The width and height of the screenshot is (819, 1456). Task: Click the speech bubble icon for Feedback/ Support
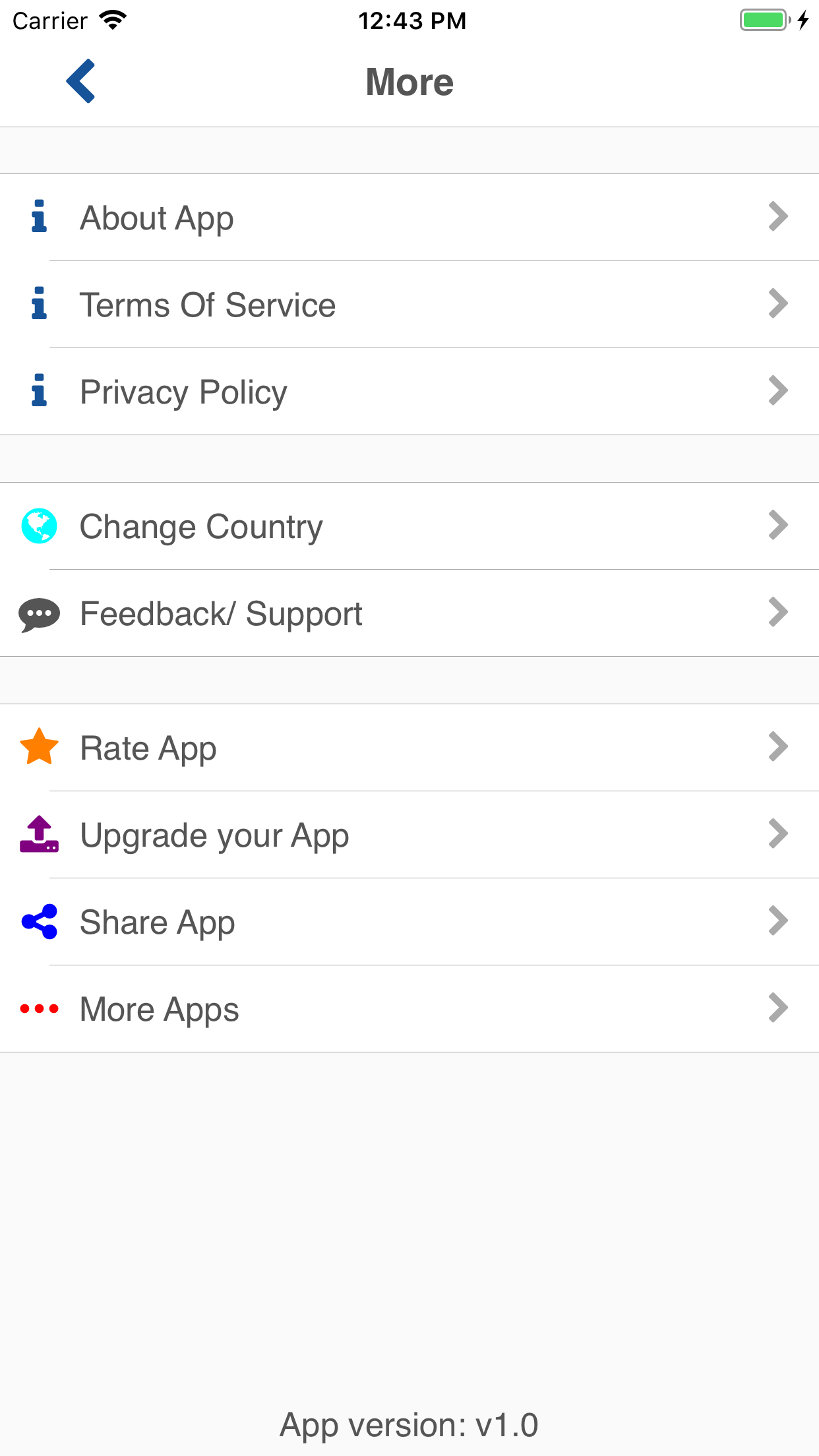tap(38, 613)
